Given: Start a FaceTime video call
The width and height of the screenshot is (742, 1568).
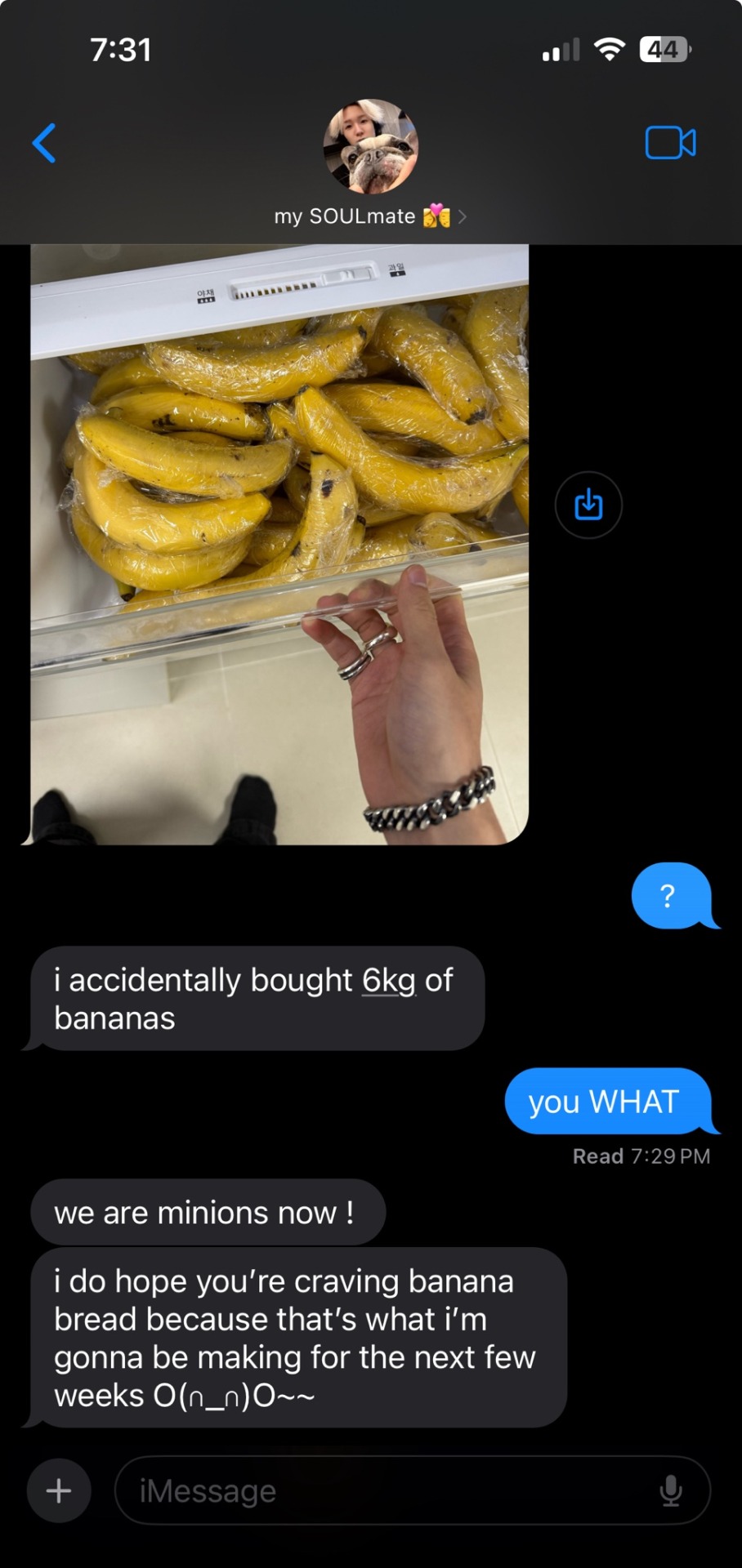Looking at the screenshot, I should [x=670, y=143].
